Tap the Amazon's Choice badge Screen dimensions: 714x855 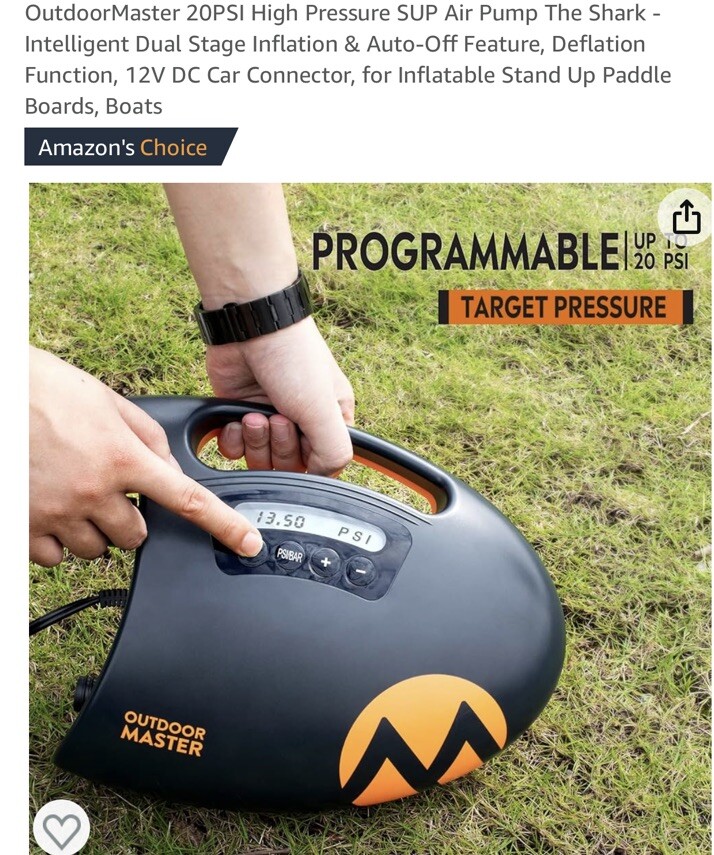point(124,148)
